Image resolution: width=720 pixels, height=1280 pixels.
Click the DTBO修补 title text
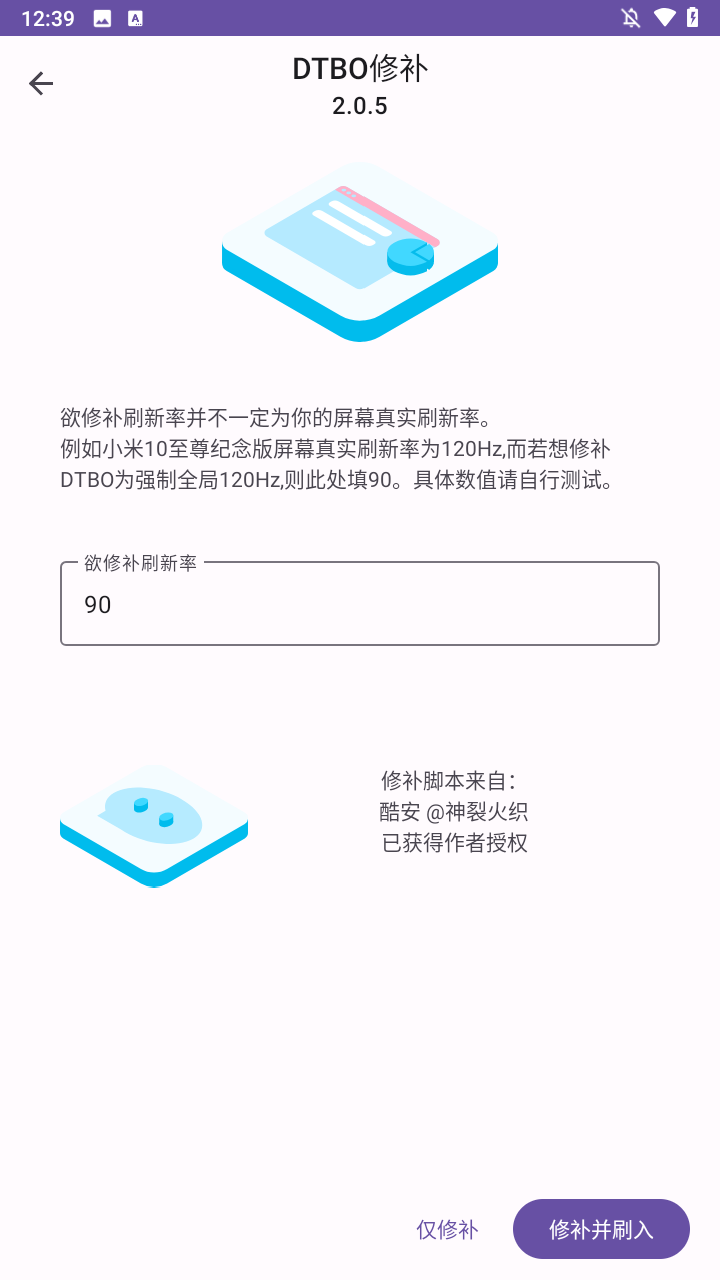(x=360, y=68)
